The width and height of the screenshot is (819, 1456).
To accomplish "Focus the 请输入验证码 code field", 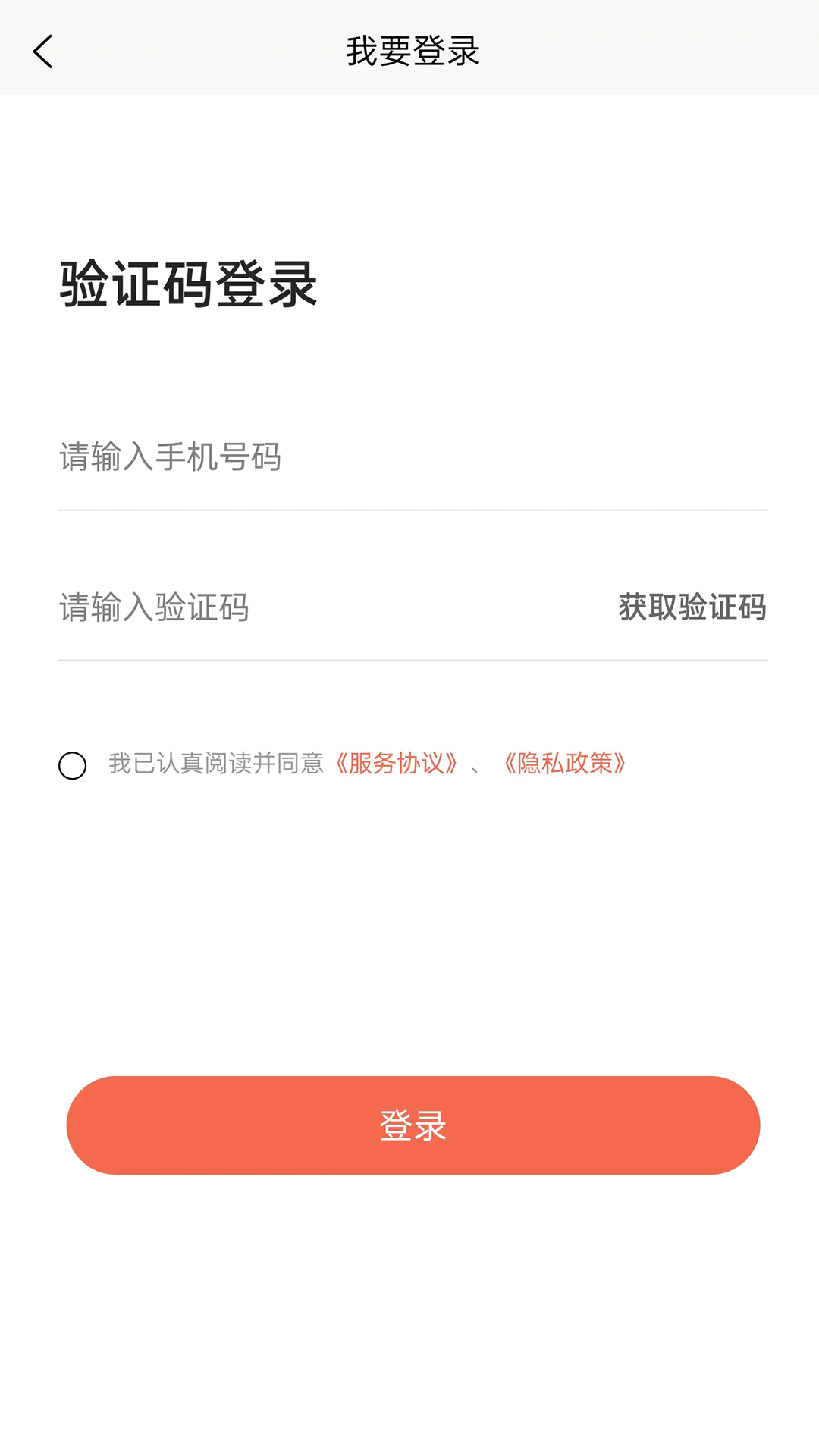I will pyautogui.click(x=303, y=607).
